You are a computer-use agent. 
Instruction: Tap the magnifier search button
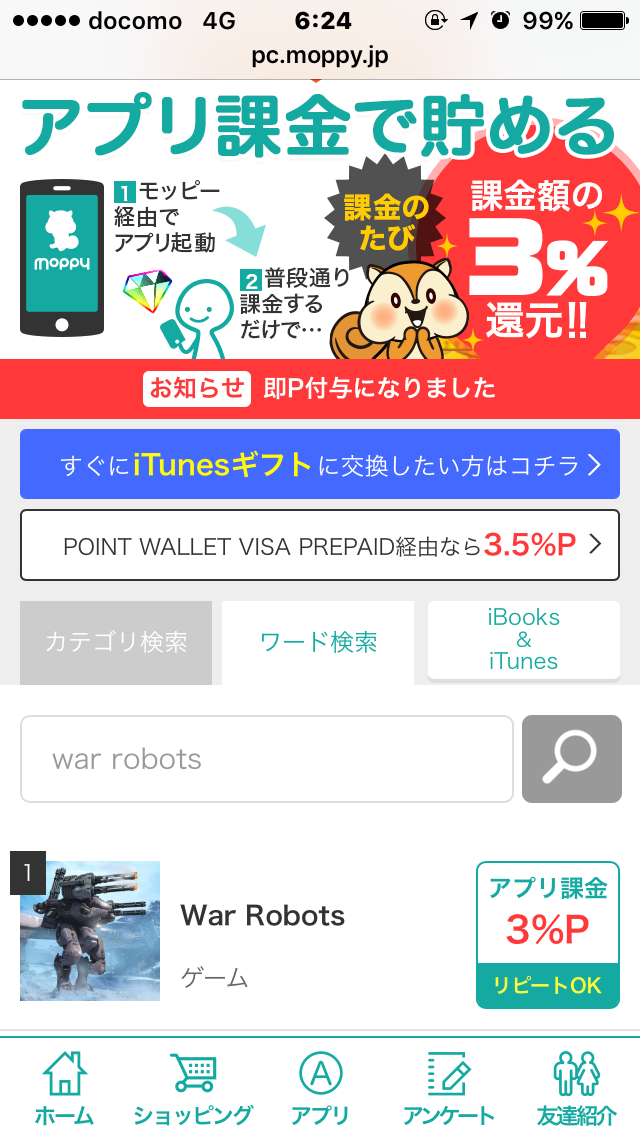pos(571,759)
